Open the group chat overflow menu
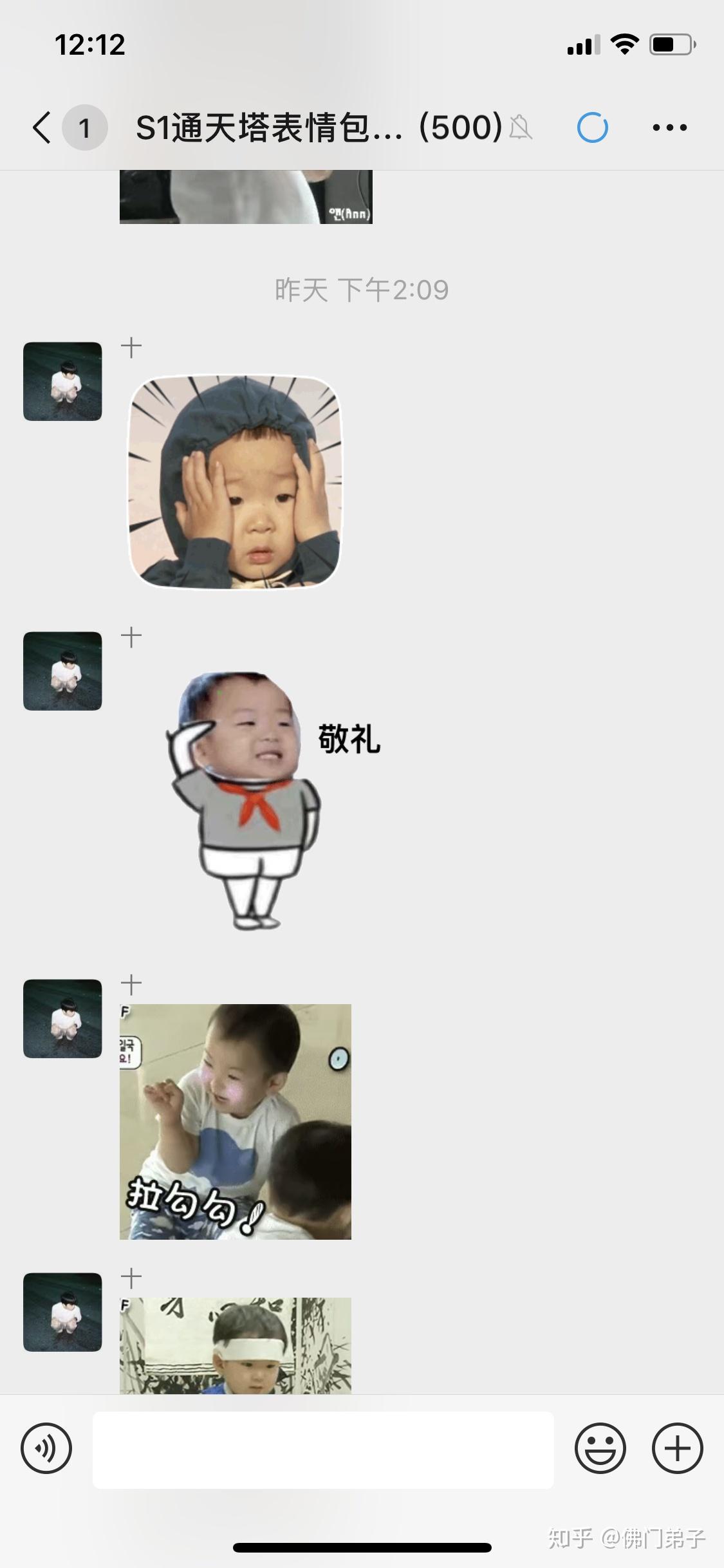724x1568 pixels. point(669,127)
